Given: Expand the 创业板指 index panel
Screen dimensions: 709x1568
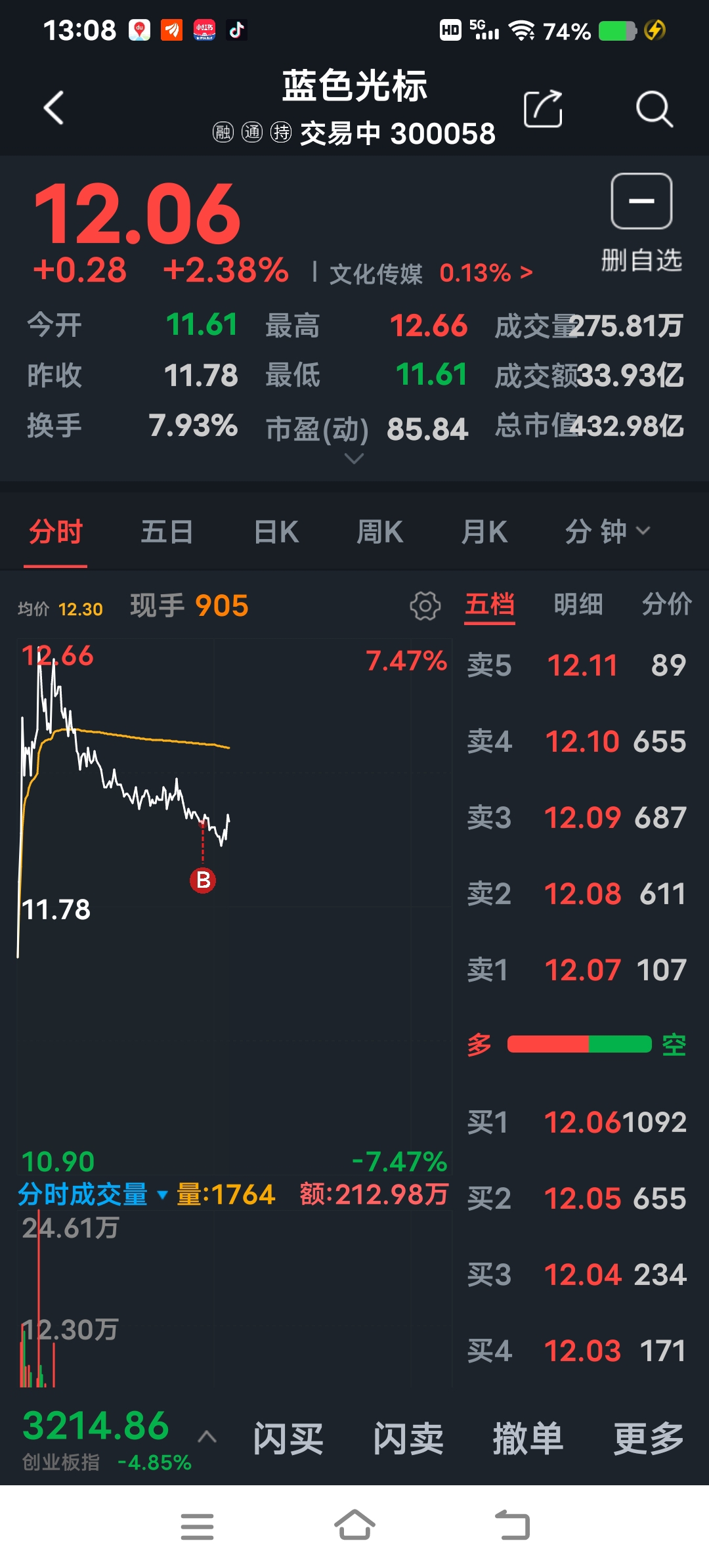Looking at the screenshot, I should pyautogui.click(x=207, y=1437).
